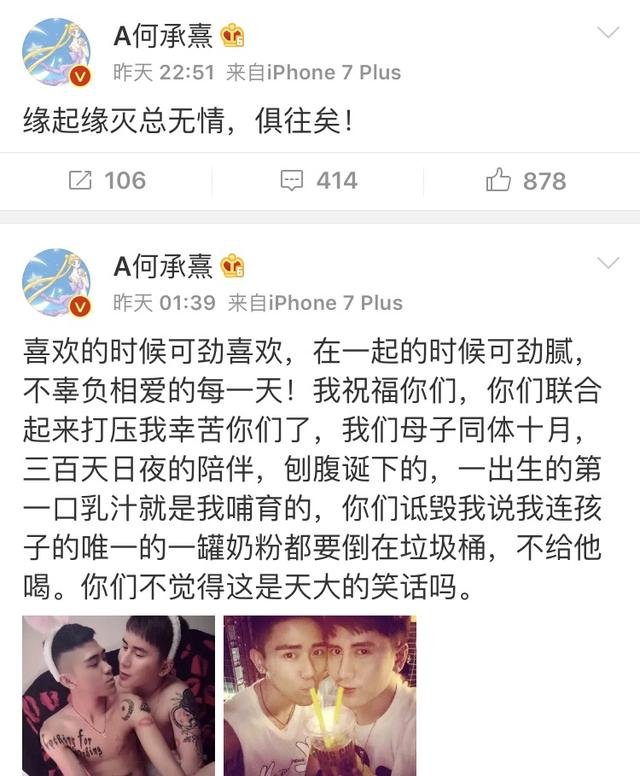Repost the post with 106 reposts
The width and height of the screenshot is (640, 776).
107,180
